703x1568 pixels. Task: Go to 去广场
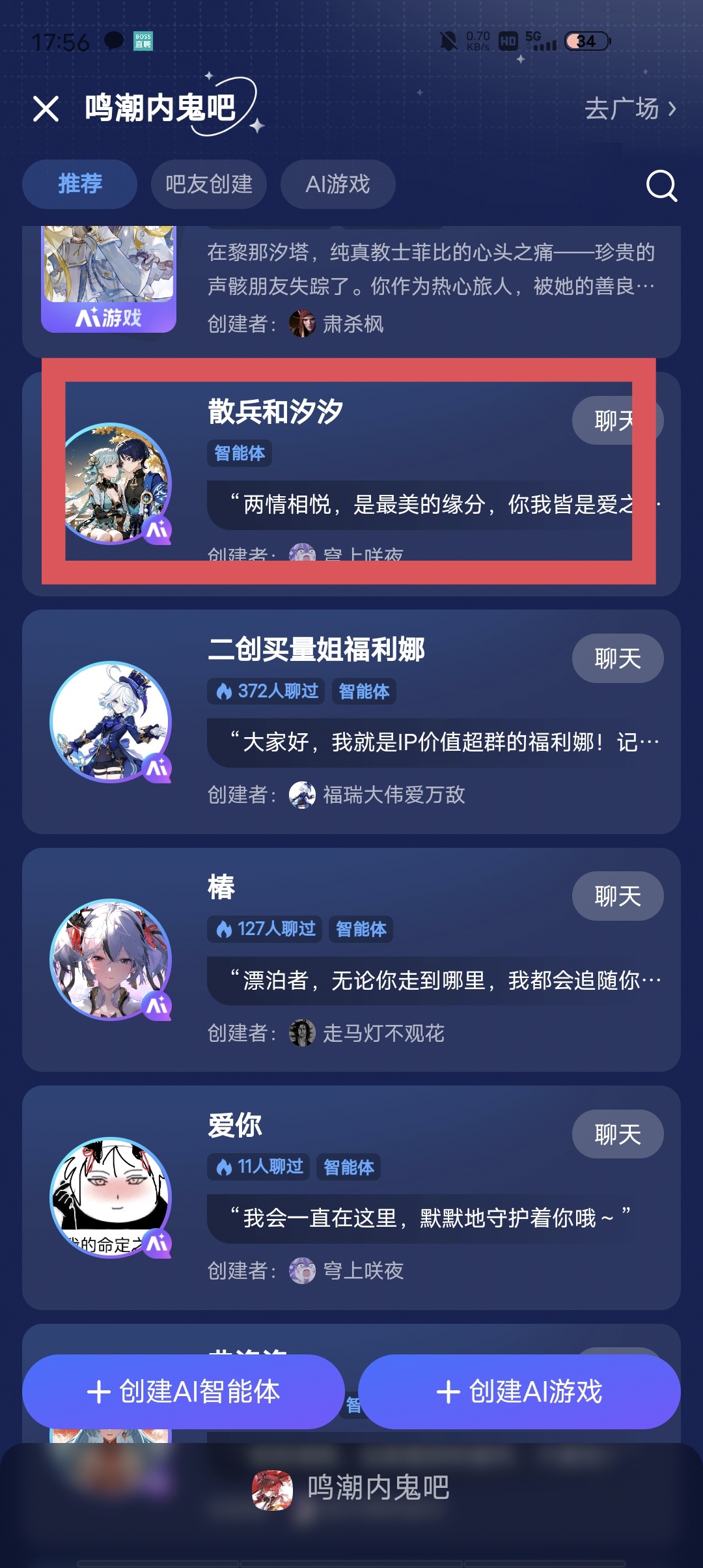point(629,109)
